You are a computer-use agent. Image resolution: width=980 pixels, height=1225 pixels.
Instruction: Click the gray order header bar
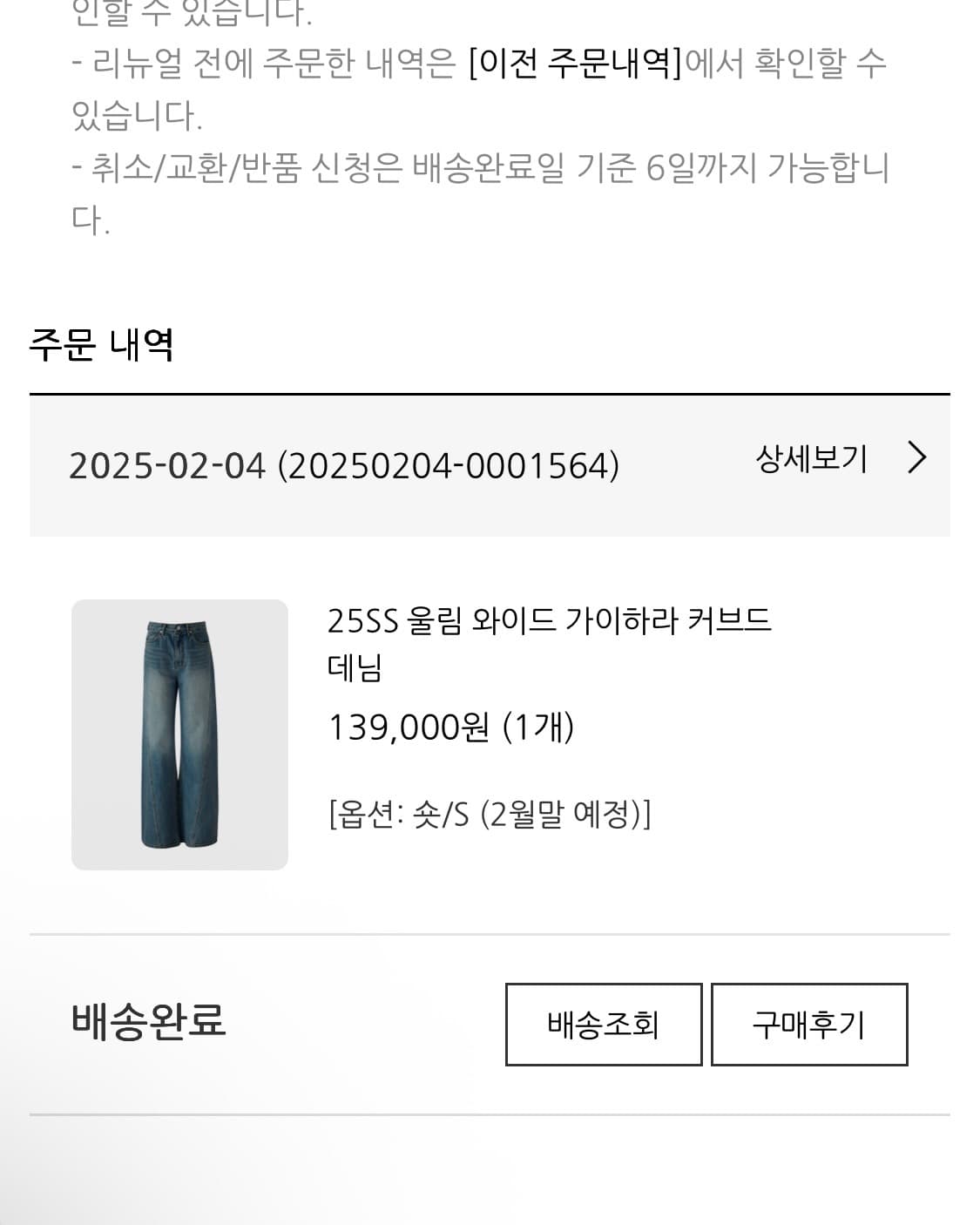[490, 465]
